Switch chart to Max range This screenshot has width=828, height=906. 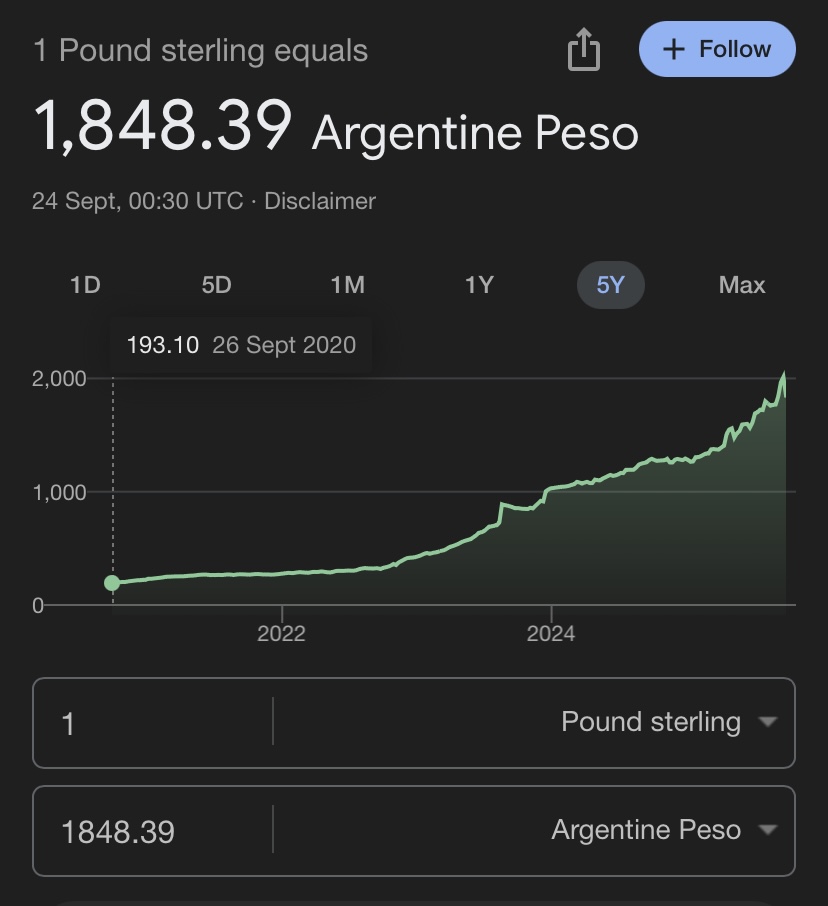[x=741, y=286]
